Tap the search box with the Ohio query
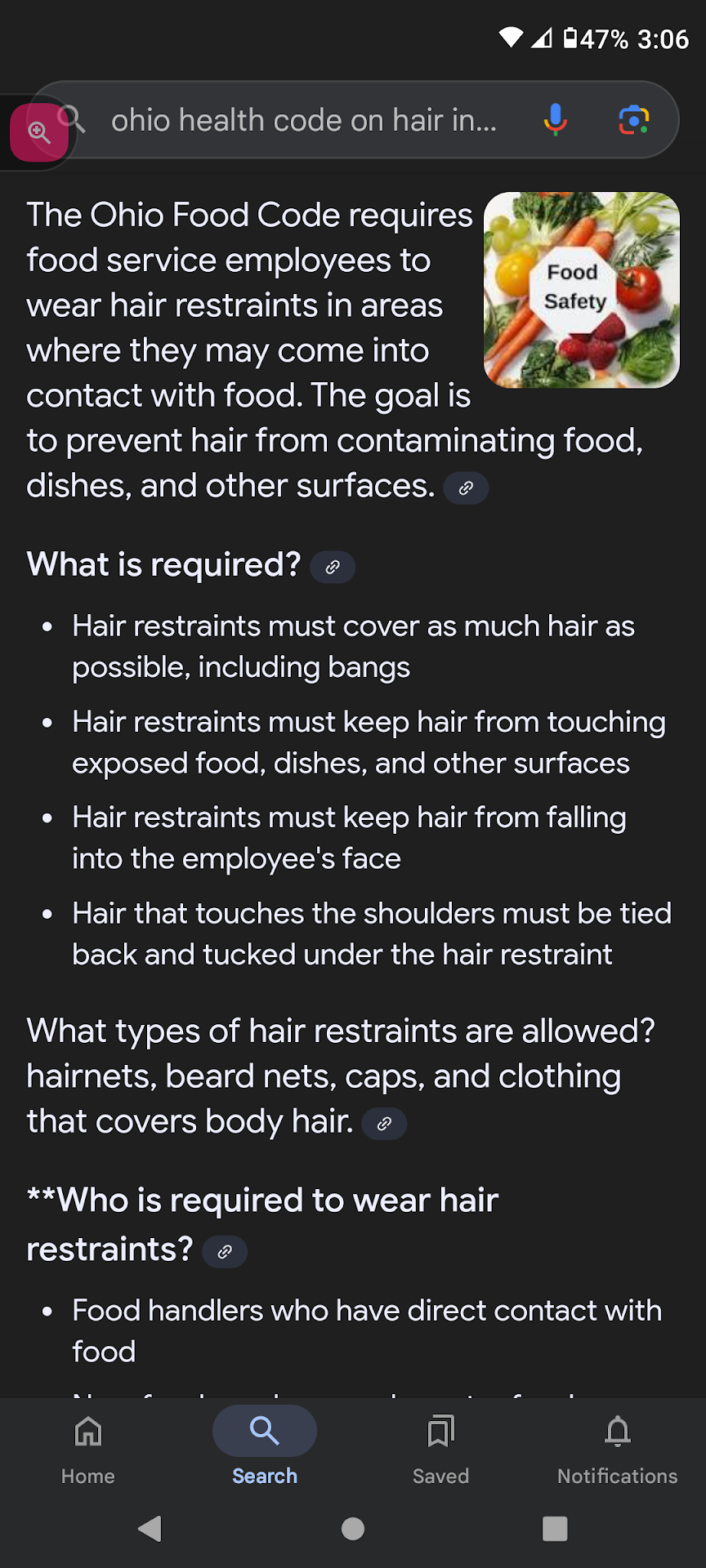Viewport: 706px width, 1568px height. (x=304, y=121)
